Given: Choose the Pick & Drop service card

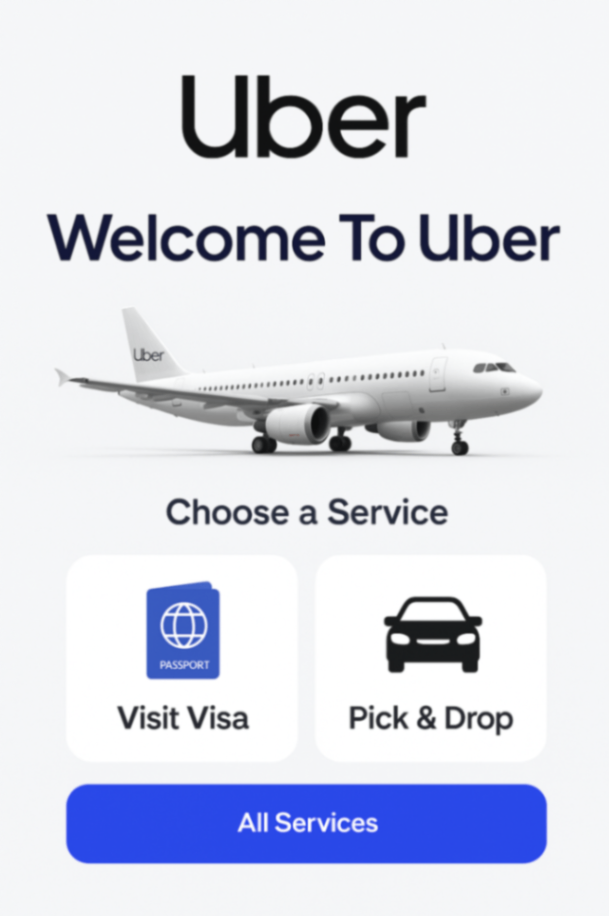Looking at the screenshot, I should pyautogui.click(x=431, y=658).
